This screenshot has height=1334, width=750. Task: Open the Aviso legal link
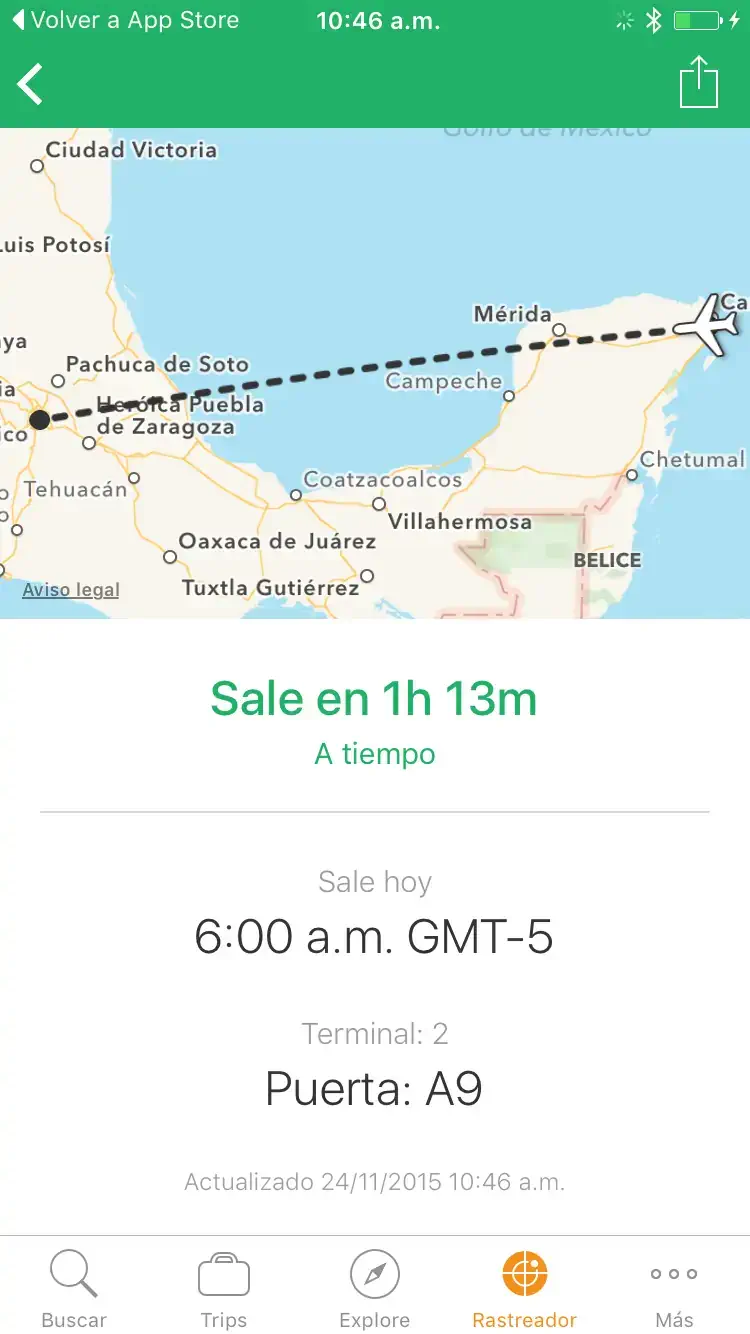pyautogui.click(x=71, y=590)
